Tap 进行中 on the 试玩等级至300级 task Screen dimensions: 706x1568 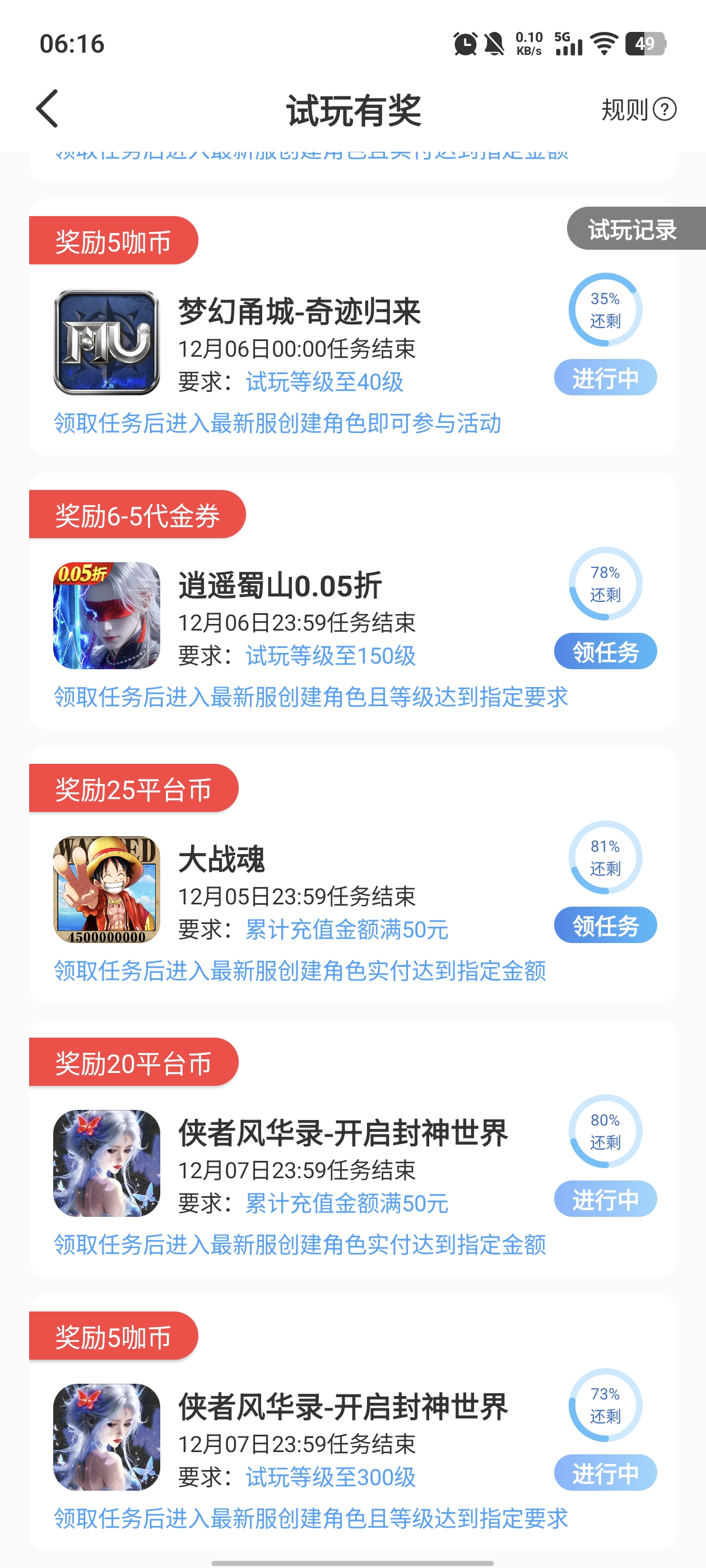pos(605,1473)
